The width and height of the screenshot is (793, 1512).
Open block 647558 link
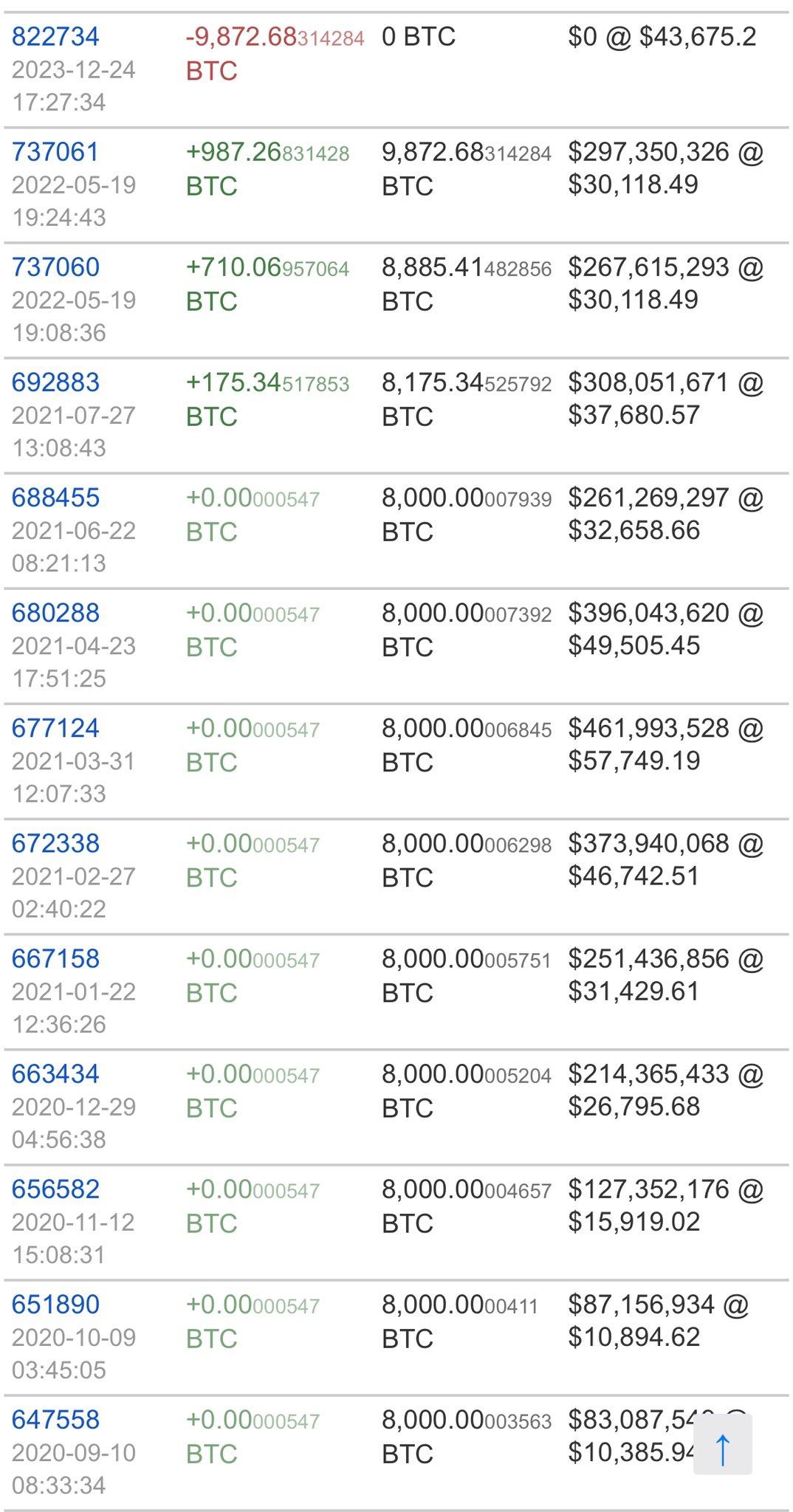55,1419
